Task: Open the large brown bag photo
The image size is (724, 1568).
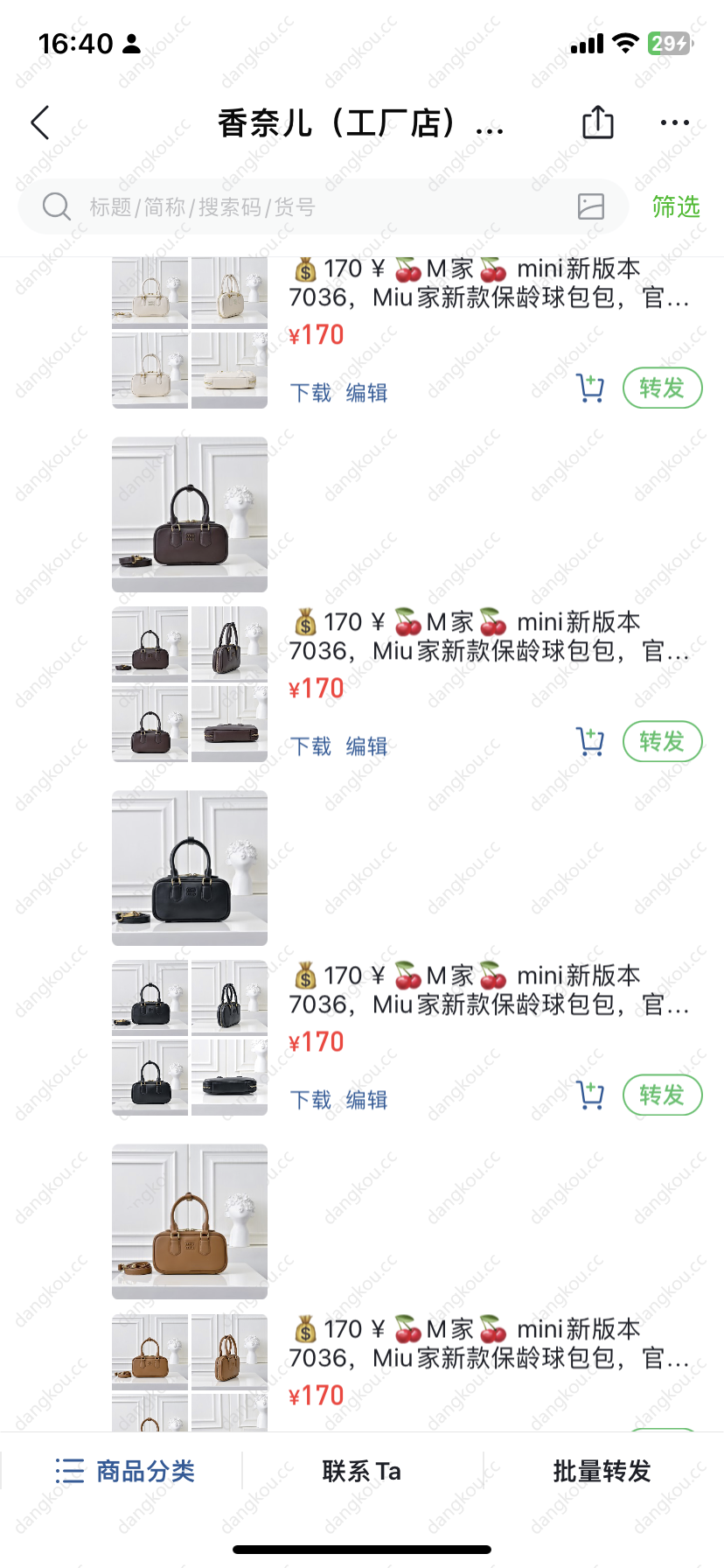Action: coord(190,514)
